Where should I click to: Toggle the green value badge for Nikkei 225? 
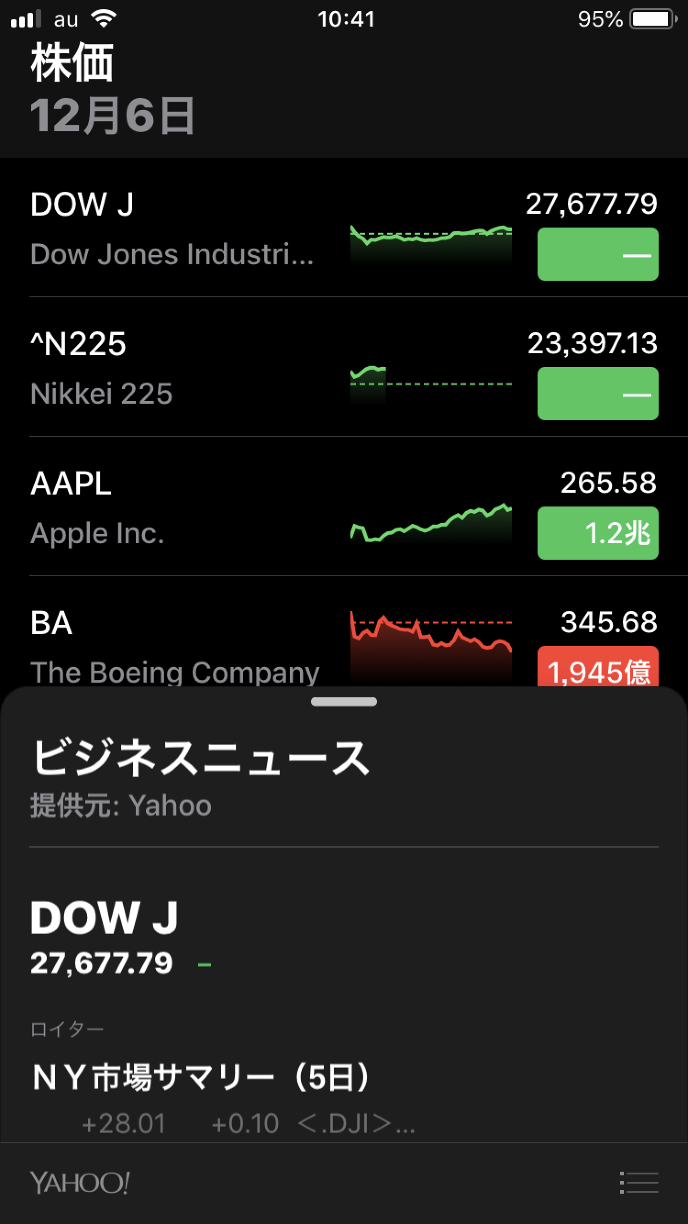(x=598, y=393)
